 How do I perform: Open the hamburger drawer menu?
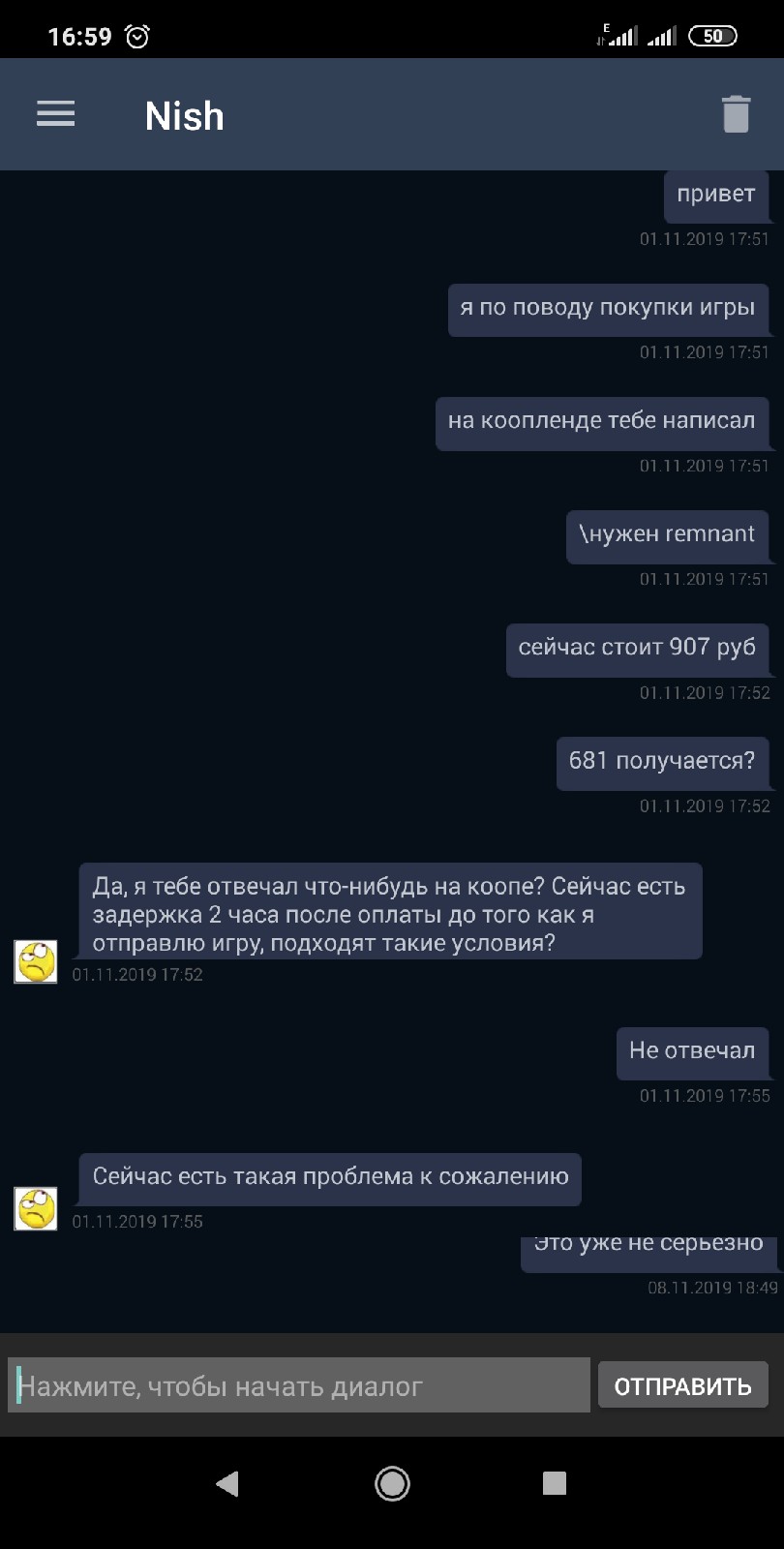(x=55, y=114)
